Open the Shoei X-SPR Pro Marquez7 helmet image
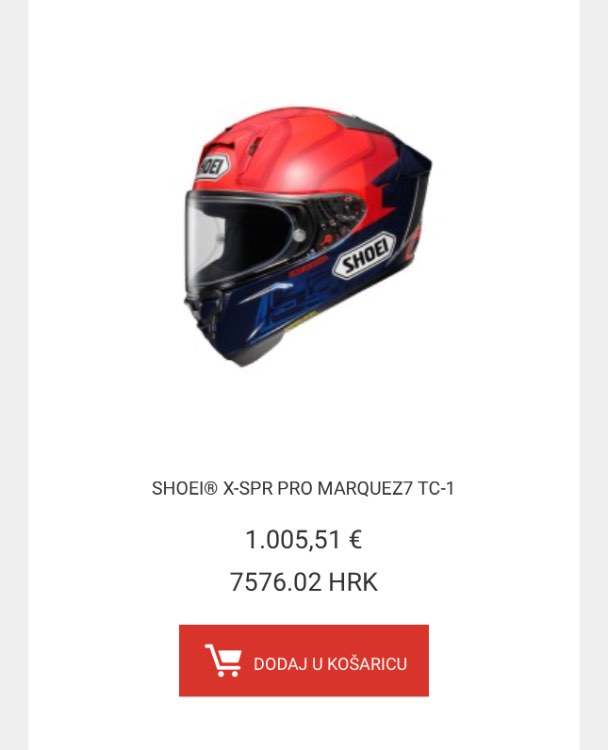The image size is (608, 750). click(305, 236)
